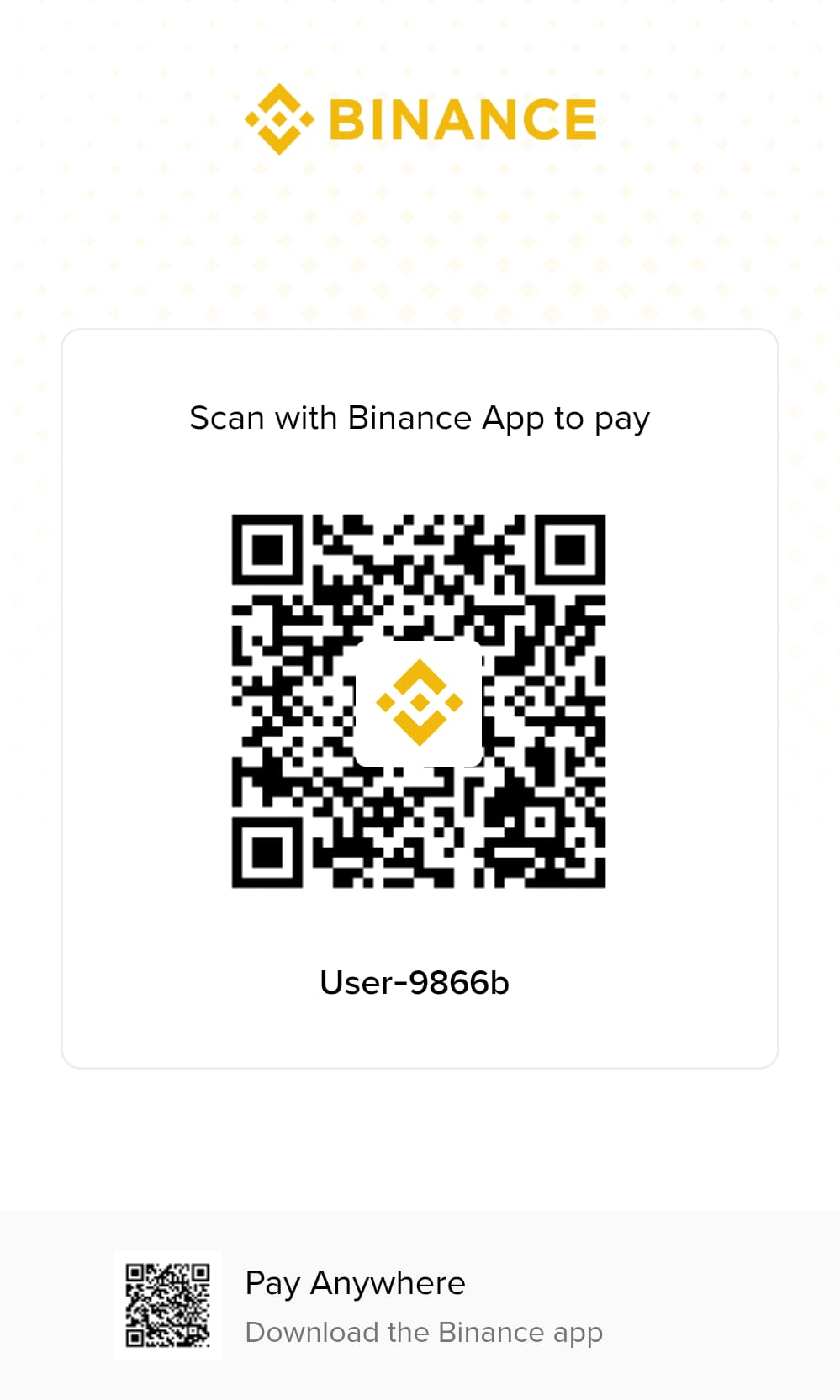840x1400 pixels.
Task: Click the yellow Binance emblem above the wordmark text
Action: [x=278, y=118]
